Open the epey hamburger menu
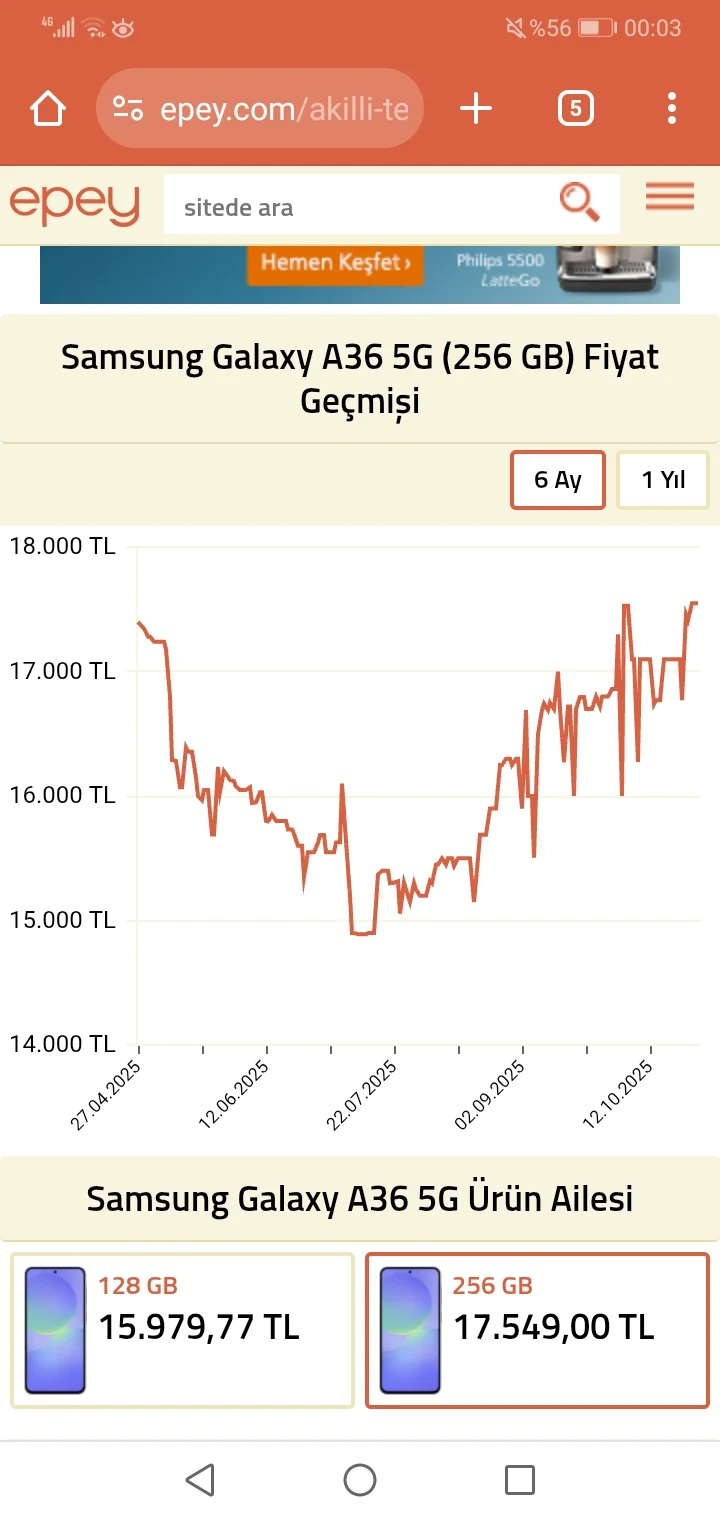Image resolution: width=720 pixels, height=1520 pixels. (669, 197)
